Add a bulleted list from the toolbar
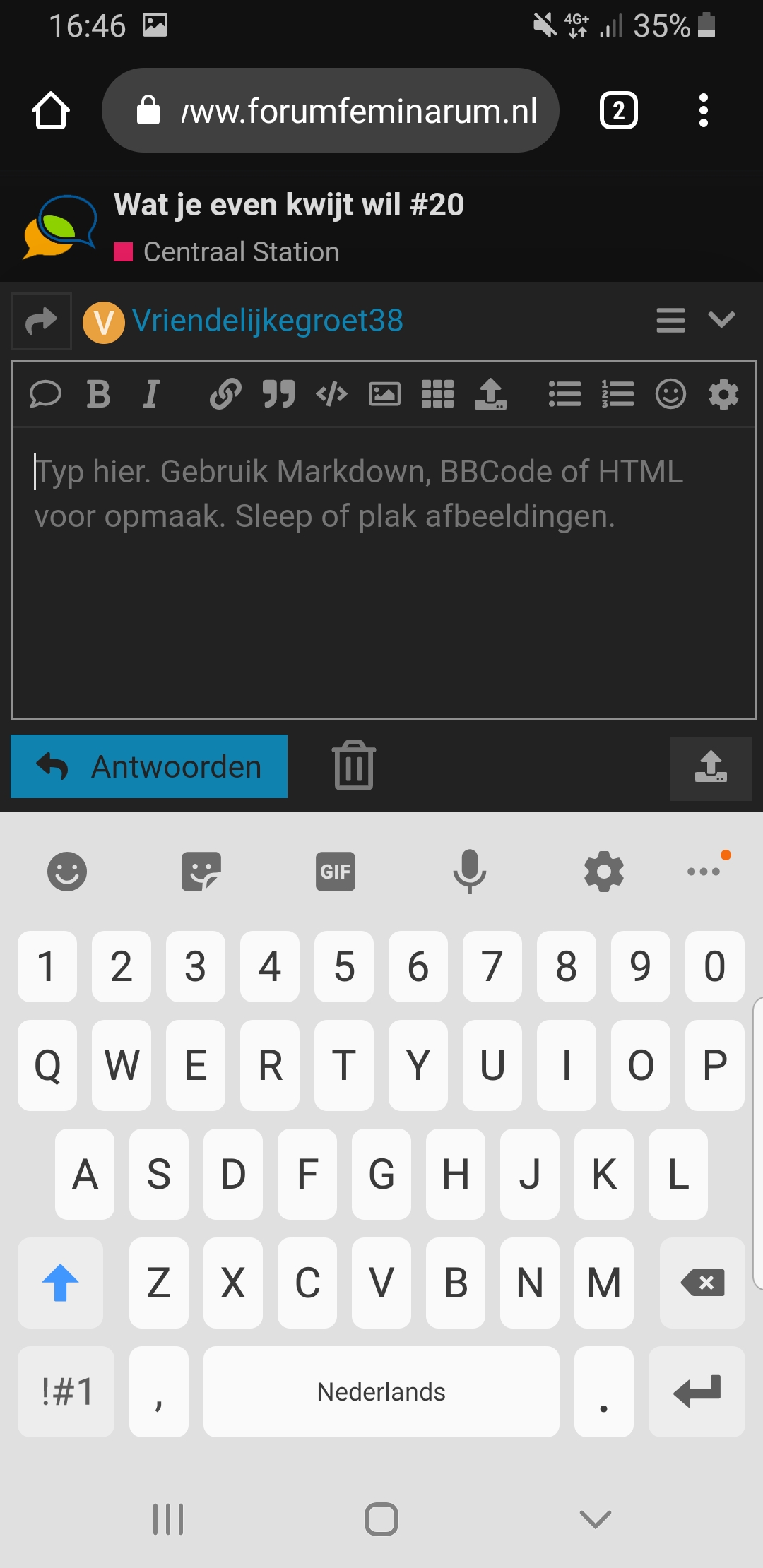The width and height of the screenshot is (763, 1568). click(x=564, y=394)
